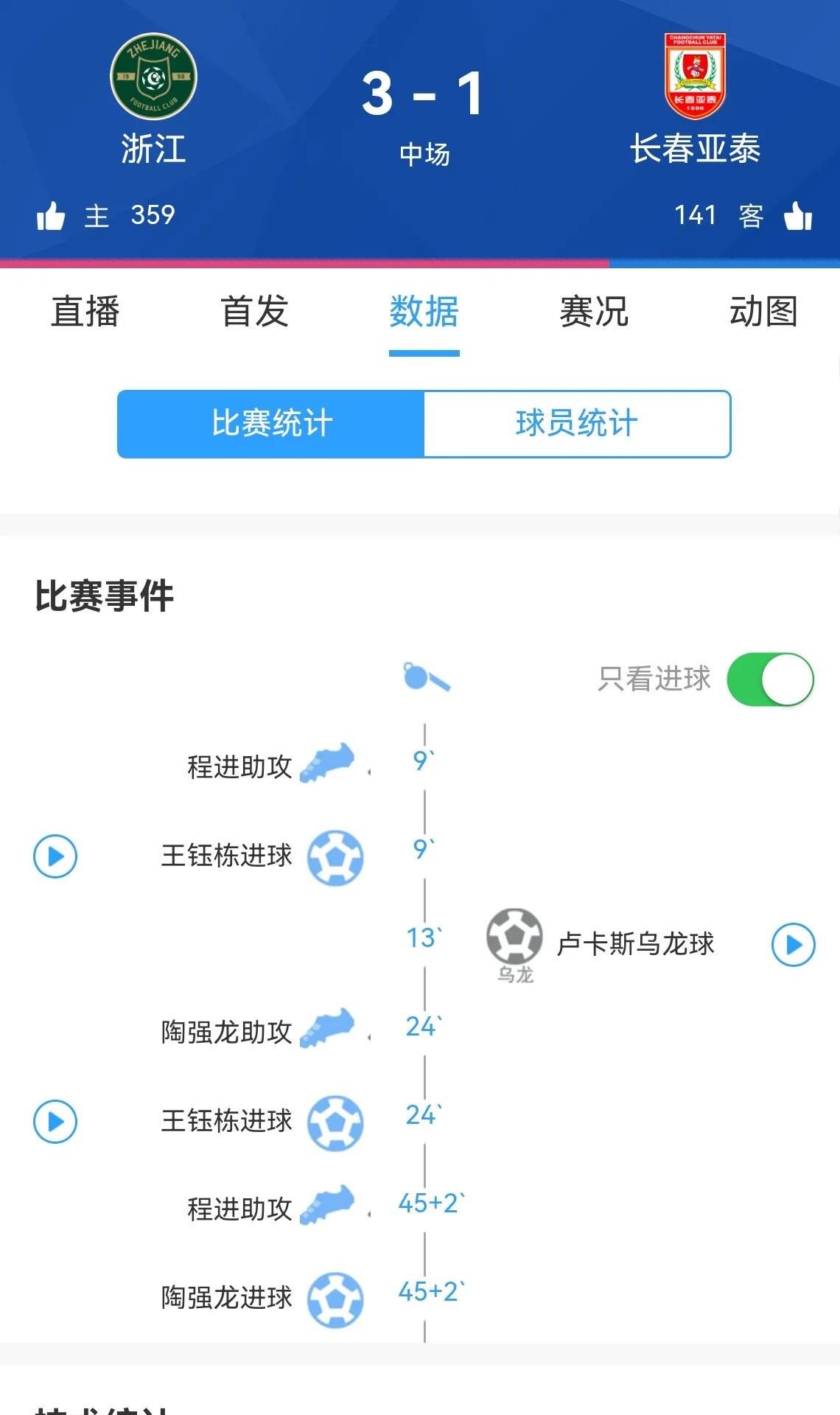Switch to 球员统计 statistics view
Viewport: 840px width, 1415px height.
[x=576, y=423]
